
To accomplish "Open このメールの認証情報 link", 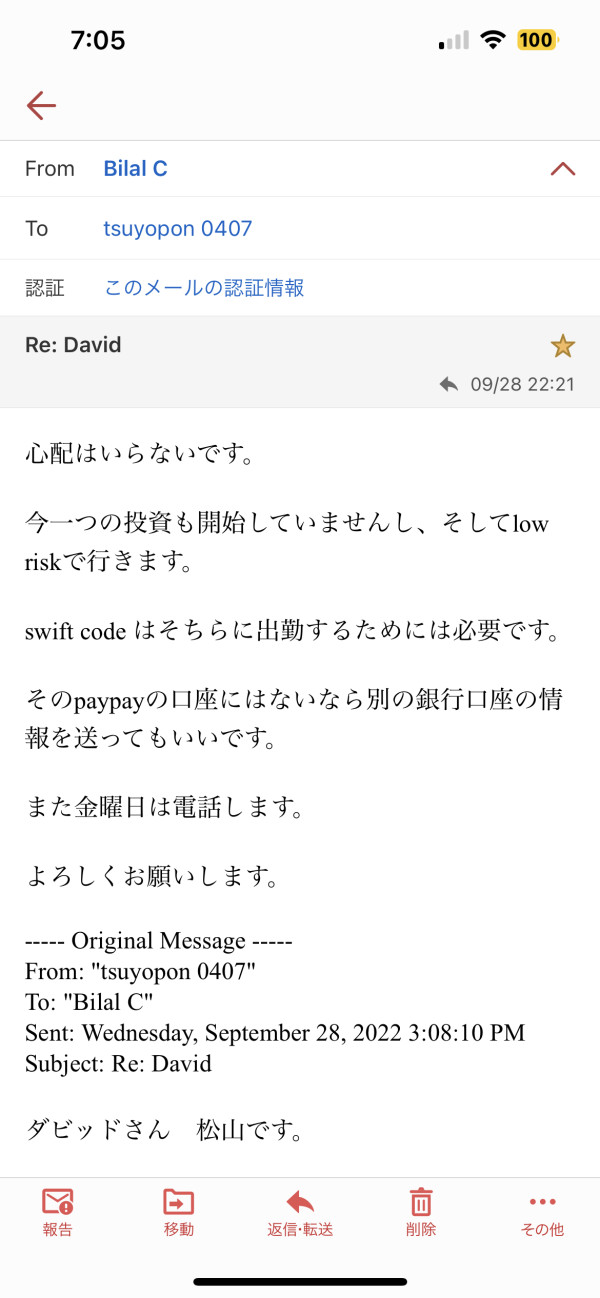I will point(204,288).
